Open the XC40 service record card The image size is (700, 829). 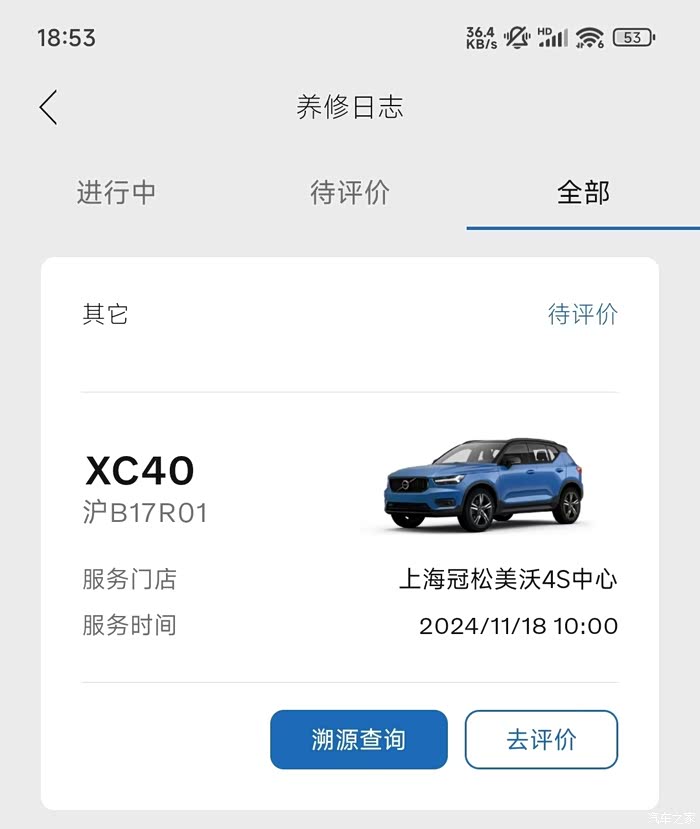(x=350, y=533)
